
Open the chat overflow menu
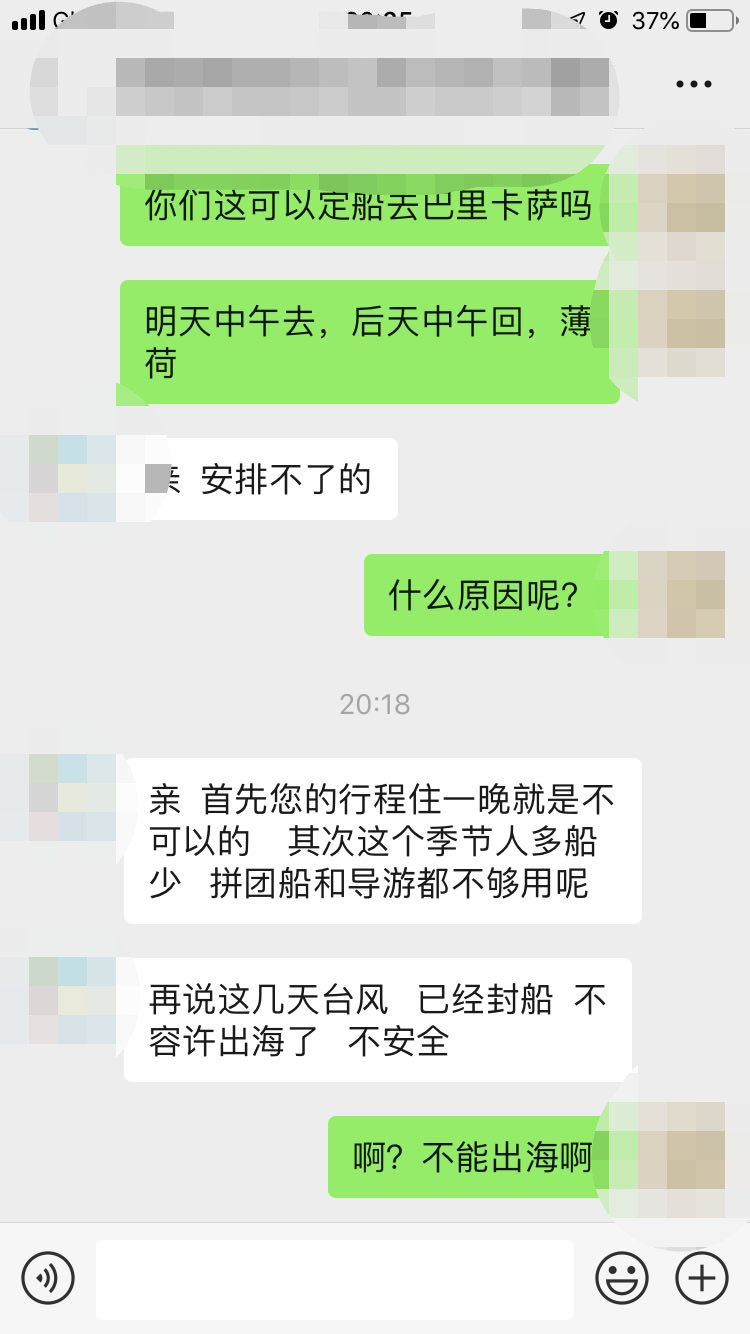point(693,85)
